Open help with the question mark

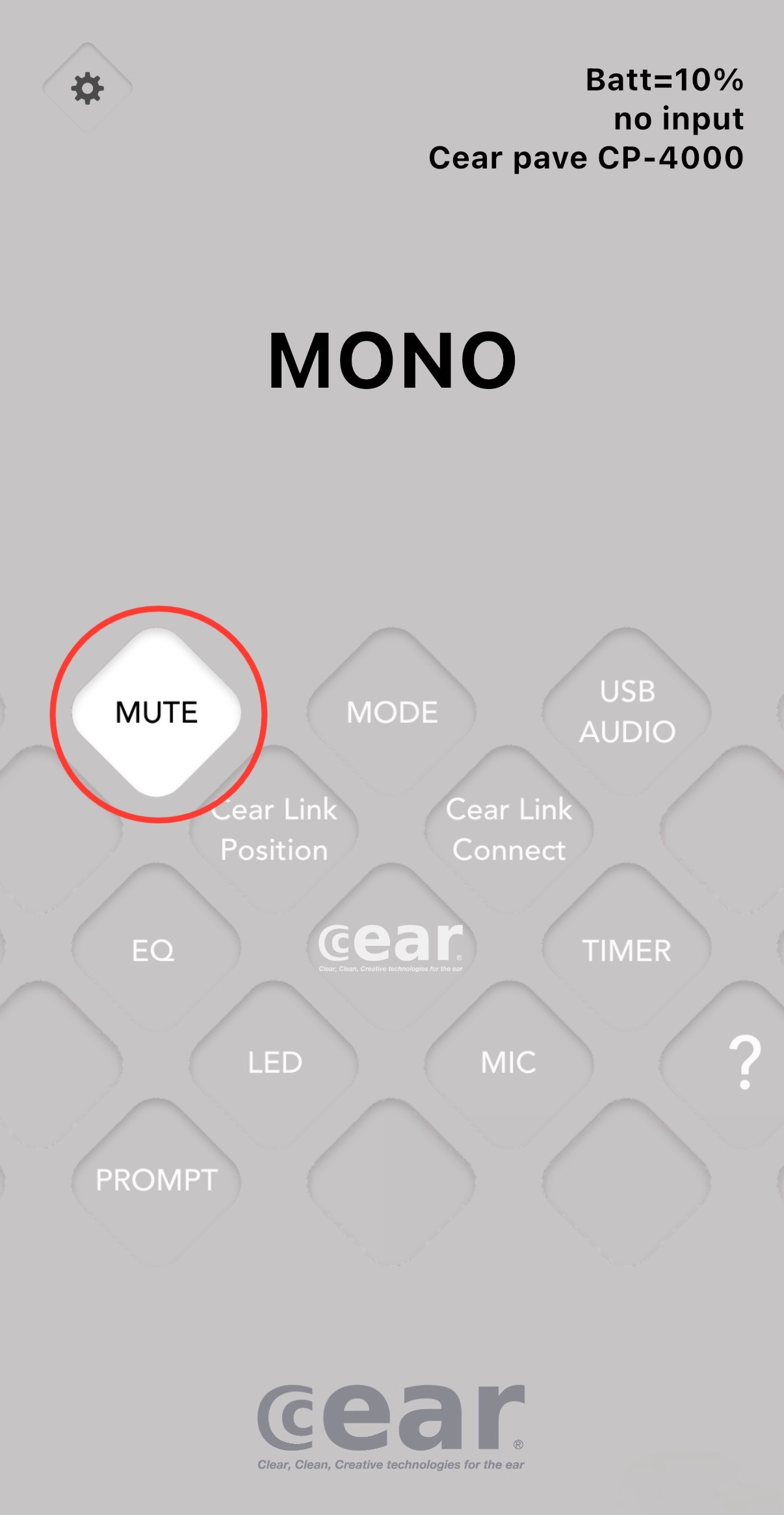point(745,1062)
